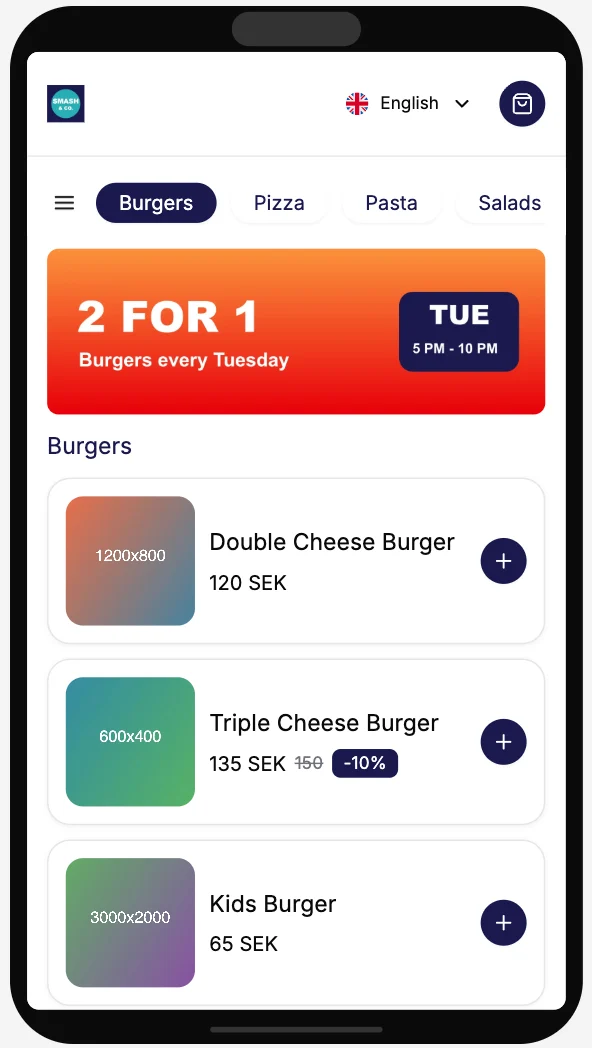Viewport: 592px width, 1048px height.
Task: Add Triple Cheese Burger to cart
Action: [504, 742]
